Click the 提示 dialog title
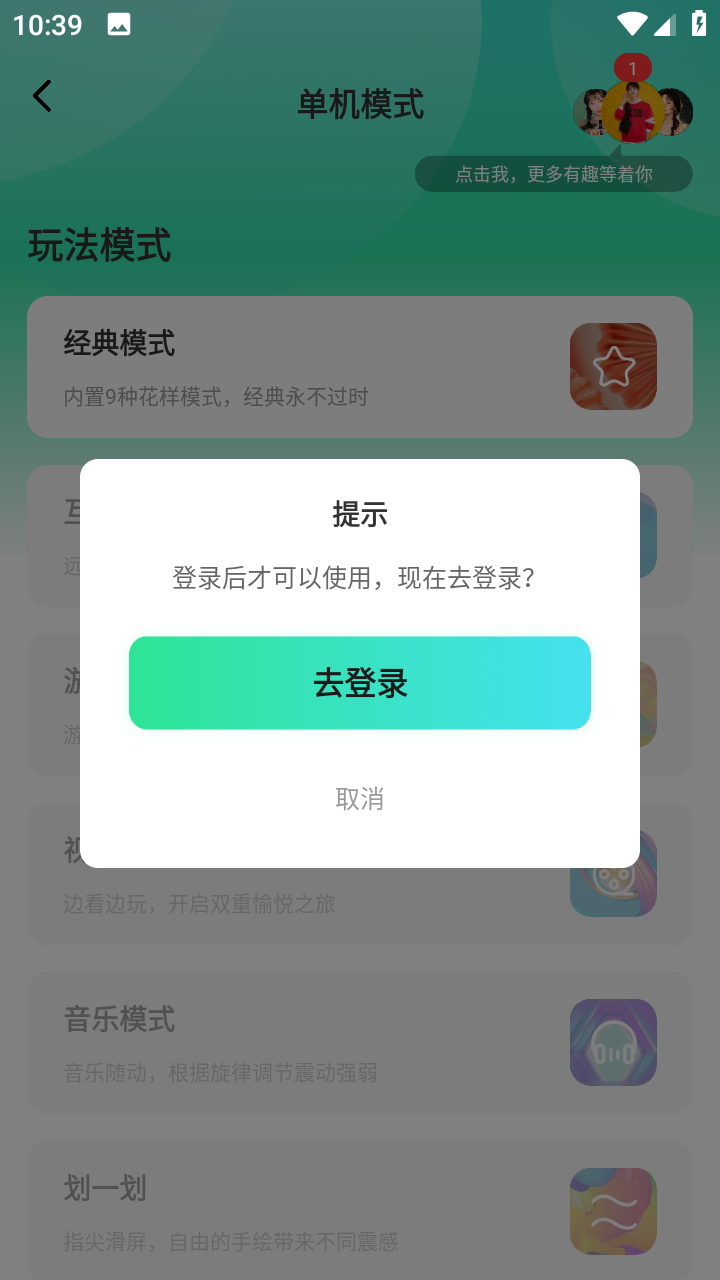This screenshot has height=1280, width=720. 360,514
